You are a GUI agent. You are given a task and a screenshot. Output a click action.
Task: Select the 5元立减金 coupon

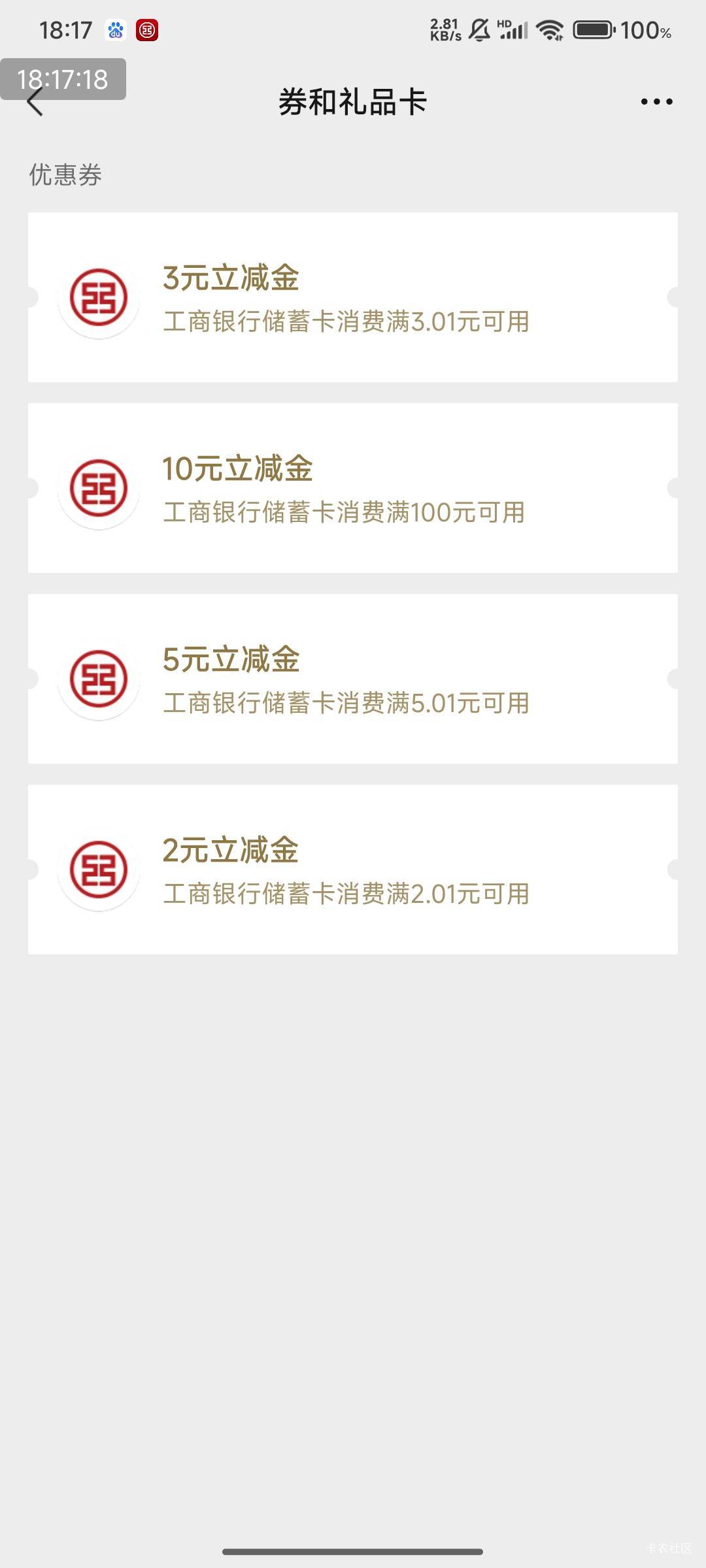coord(353,679)
